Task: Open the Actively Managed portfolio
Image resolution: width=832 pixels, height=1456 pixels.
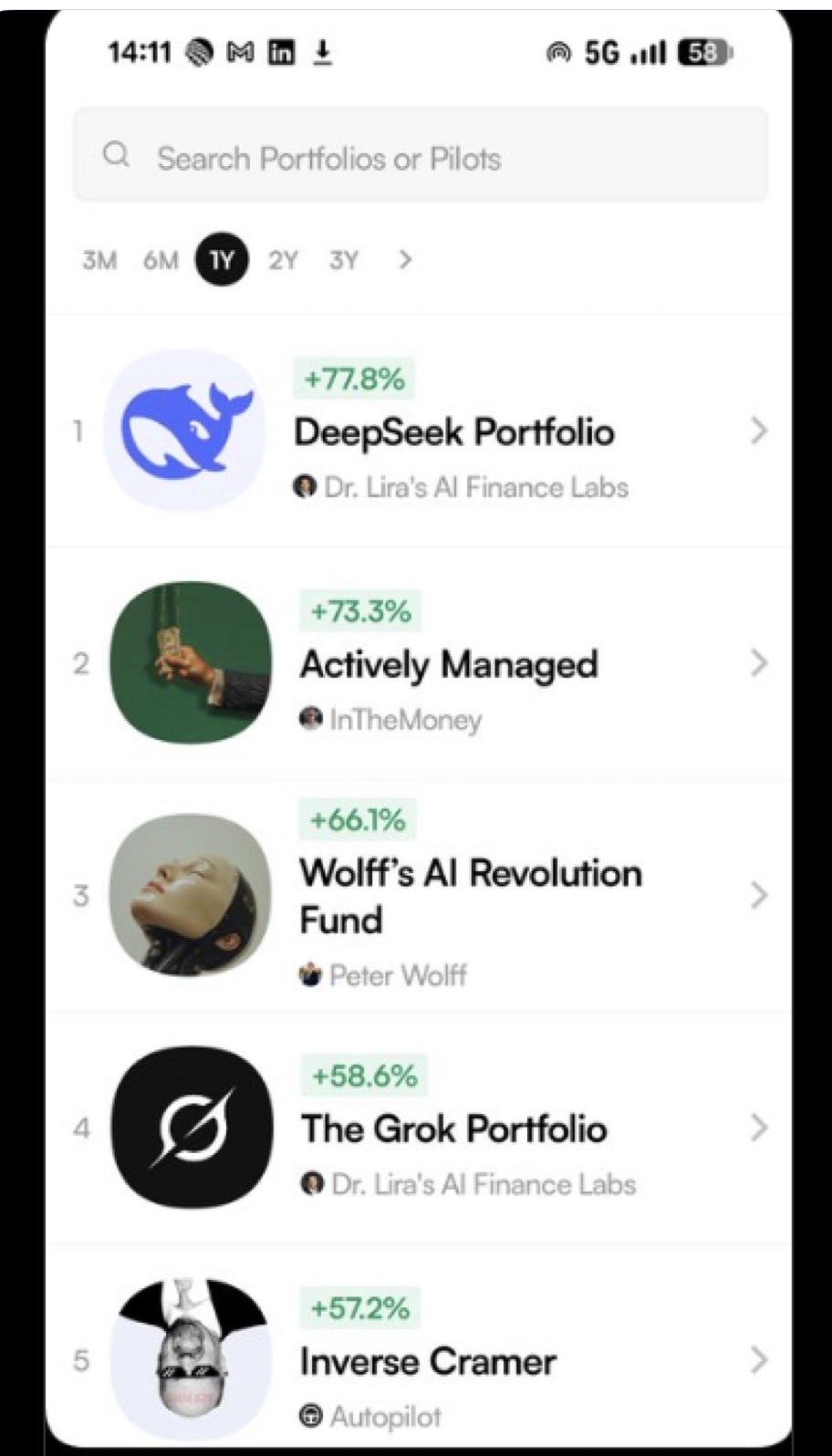Action: [419, 663]
